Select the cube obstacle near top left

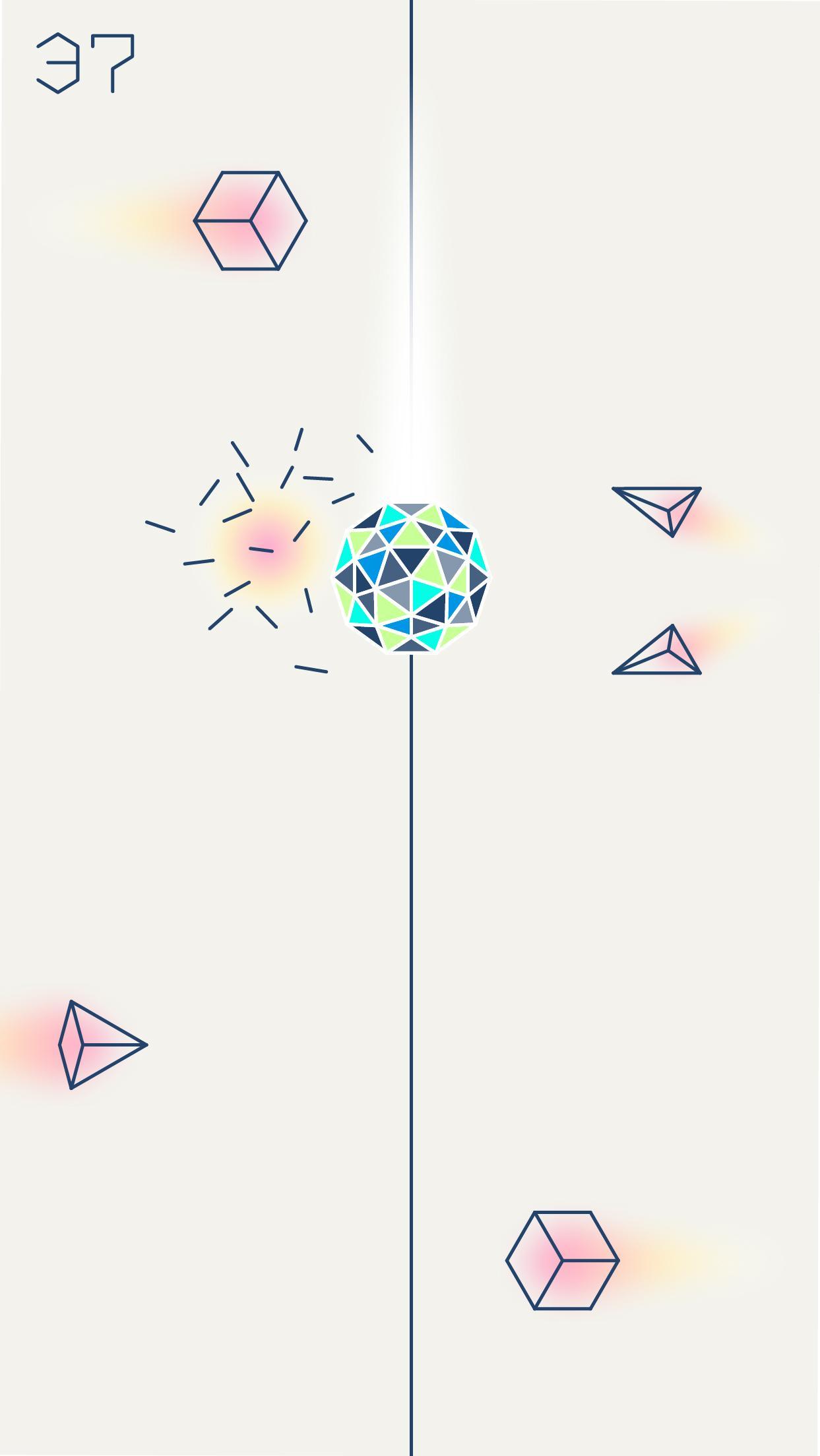tap(251, 221)
